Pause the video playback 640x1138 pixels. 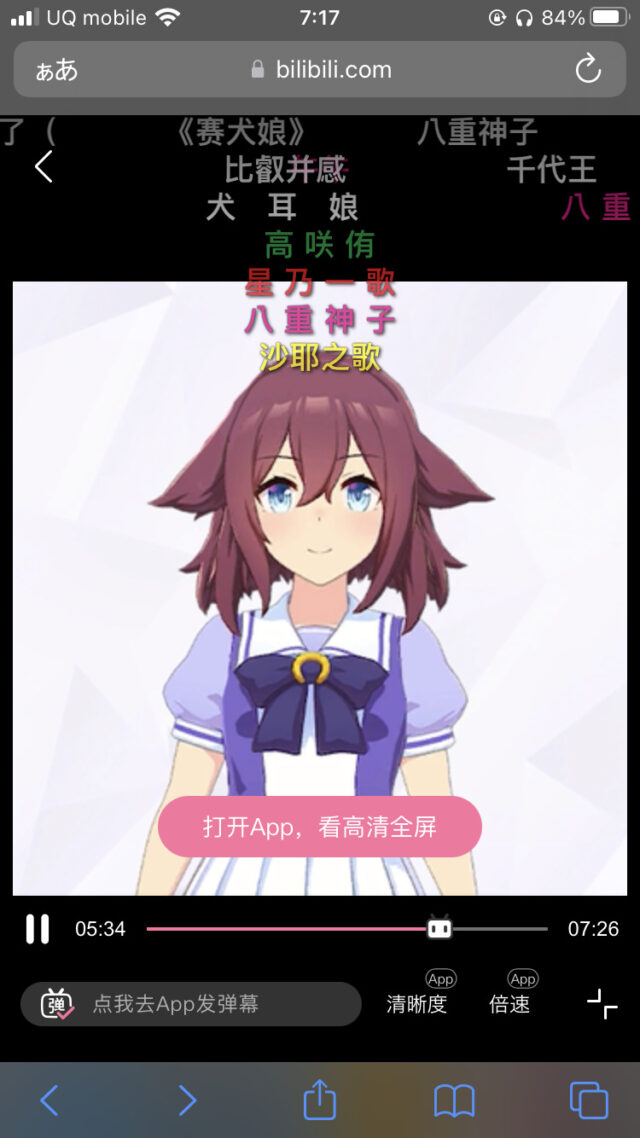pos(38,929)
